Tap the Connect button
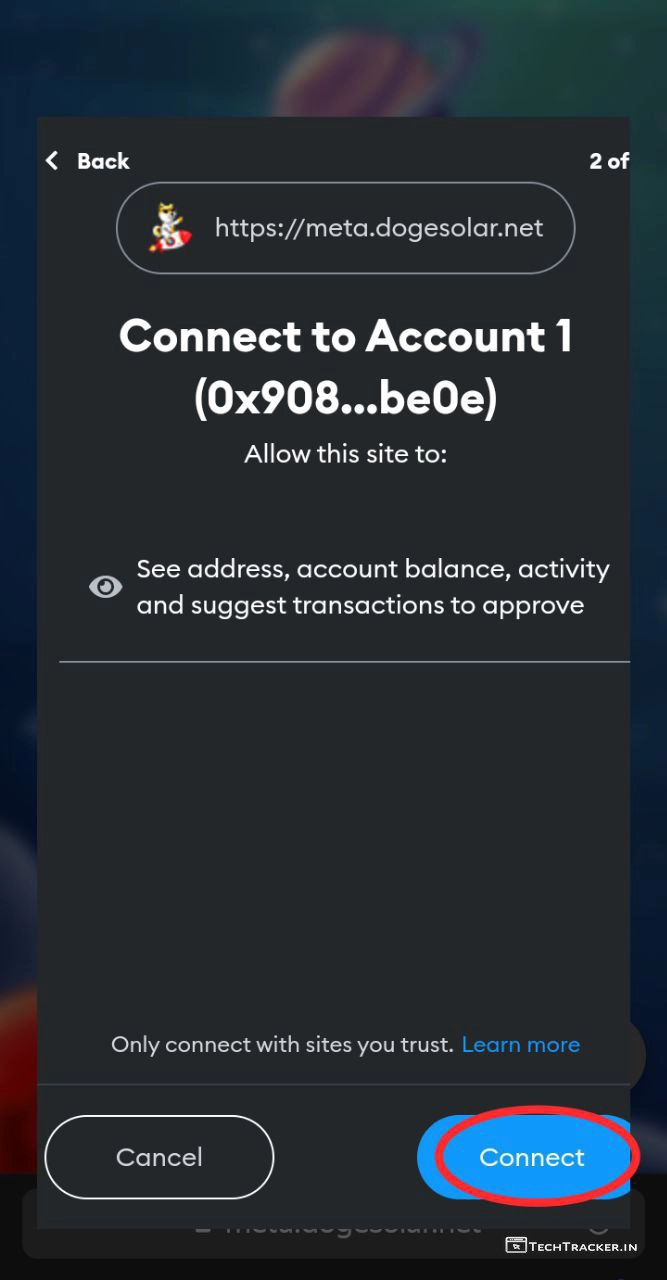This screenshot has width=667, height=1280. [531, 1157]
